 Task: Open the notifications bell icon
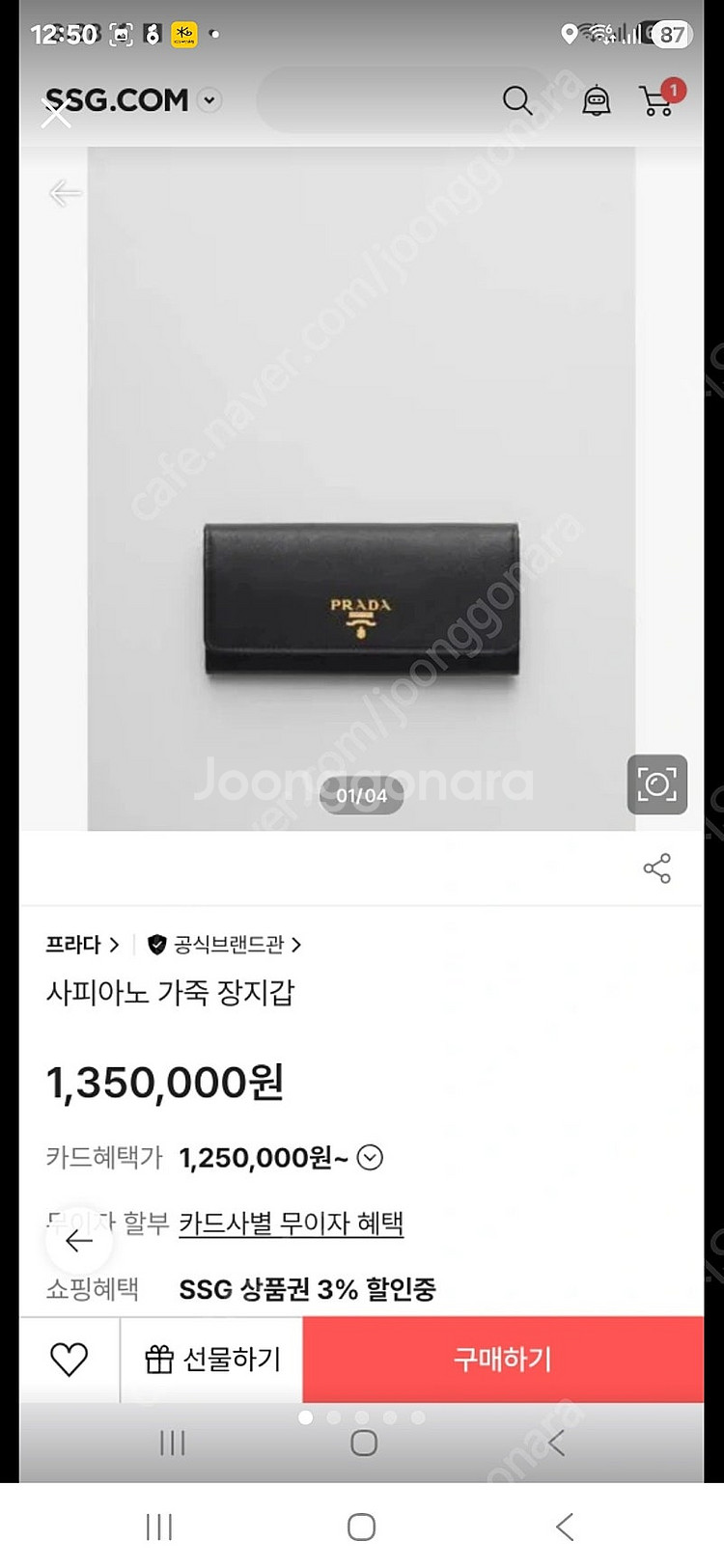[597, 100]
